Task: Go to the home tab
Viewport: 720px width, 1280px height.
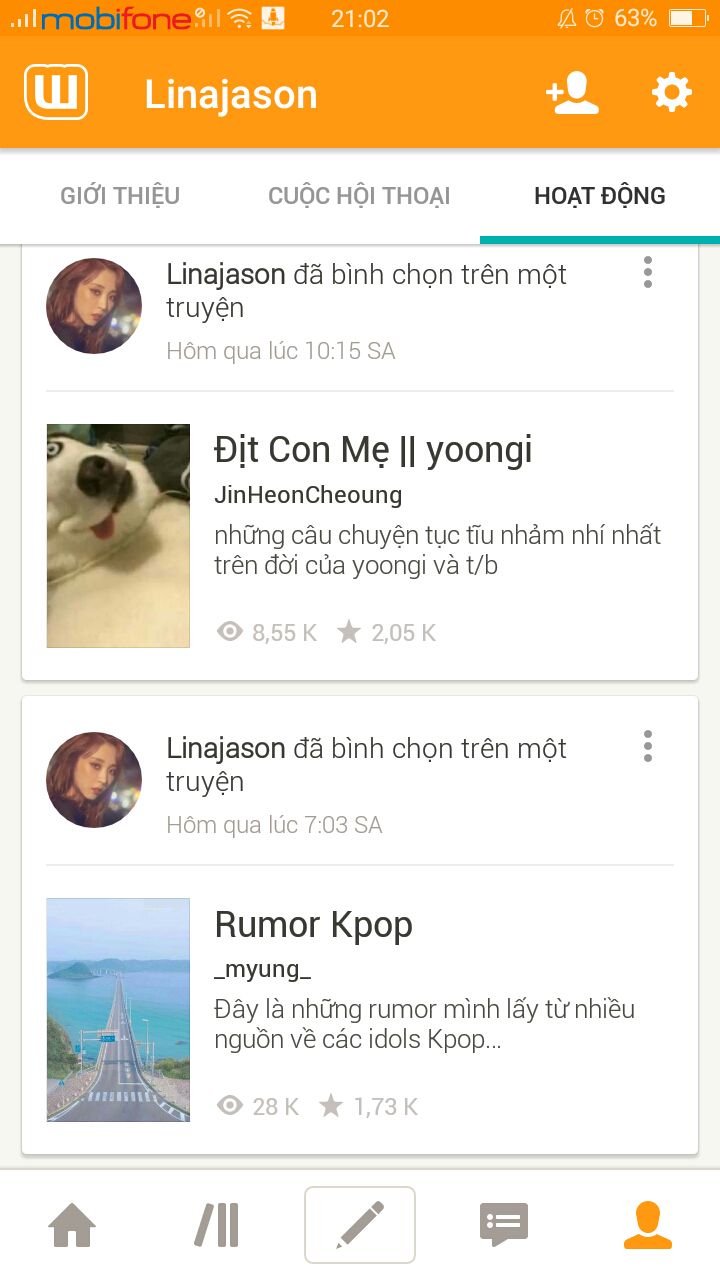Action: [x=72, y=1225]
